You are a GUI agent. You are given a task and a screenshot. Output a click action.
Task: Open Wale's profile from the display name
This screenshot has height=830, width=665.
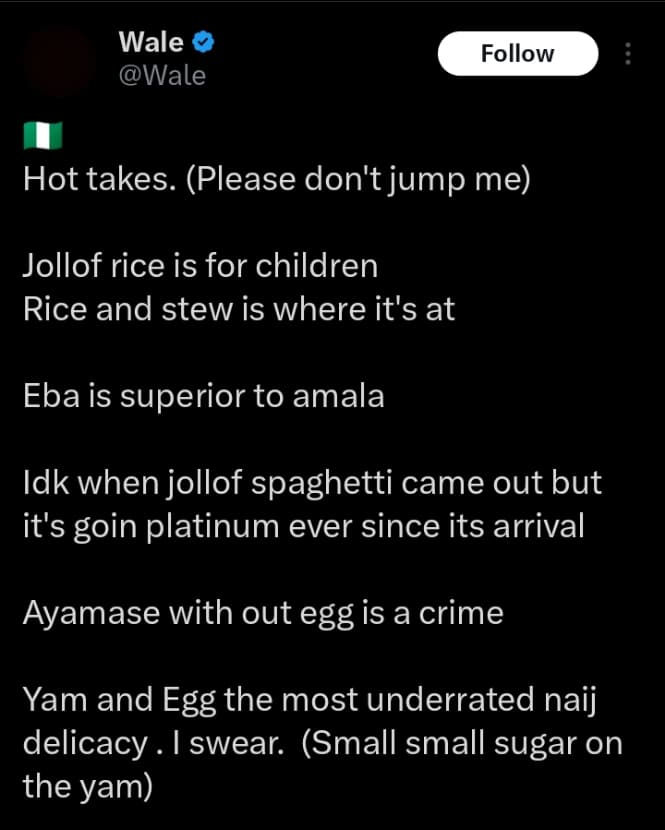click(x=150, y=42)
